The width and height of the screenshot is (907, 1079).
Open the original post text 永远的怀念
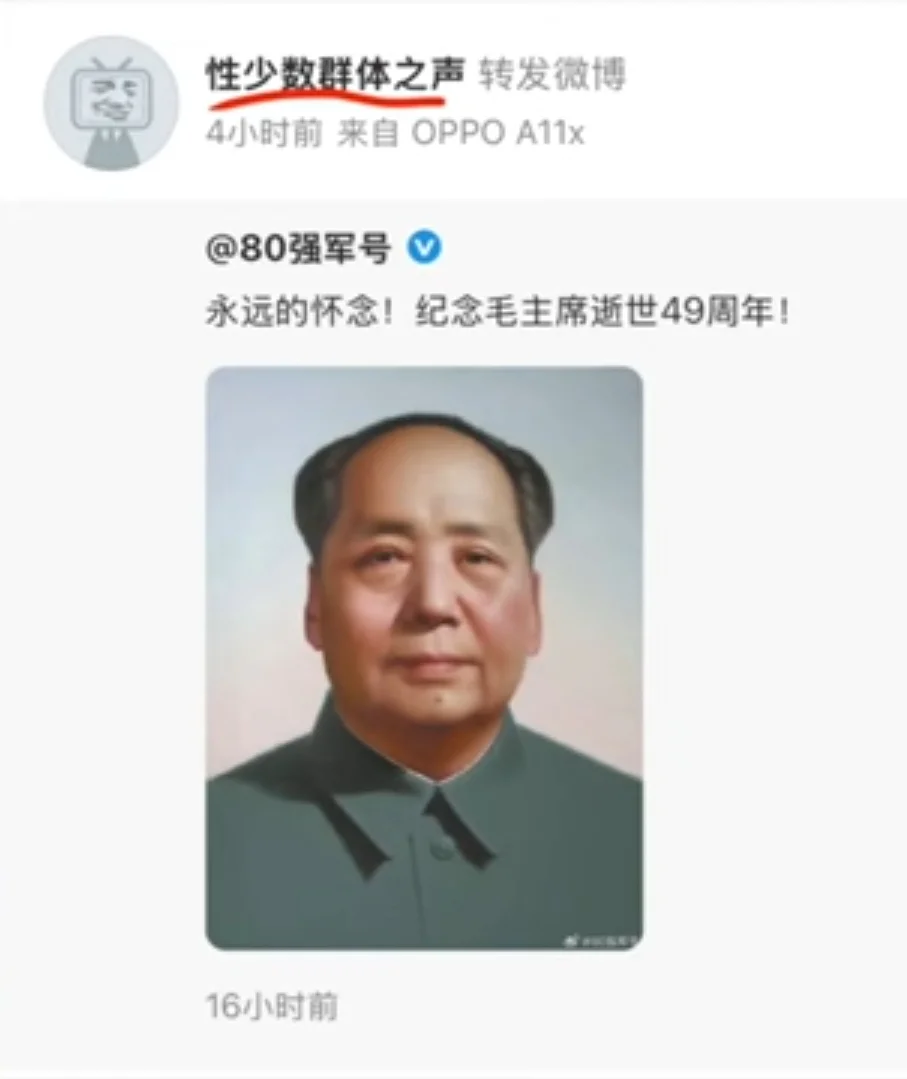coord(497,315)
